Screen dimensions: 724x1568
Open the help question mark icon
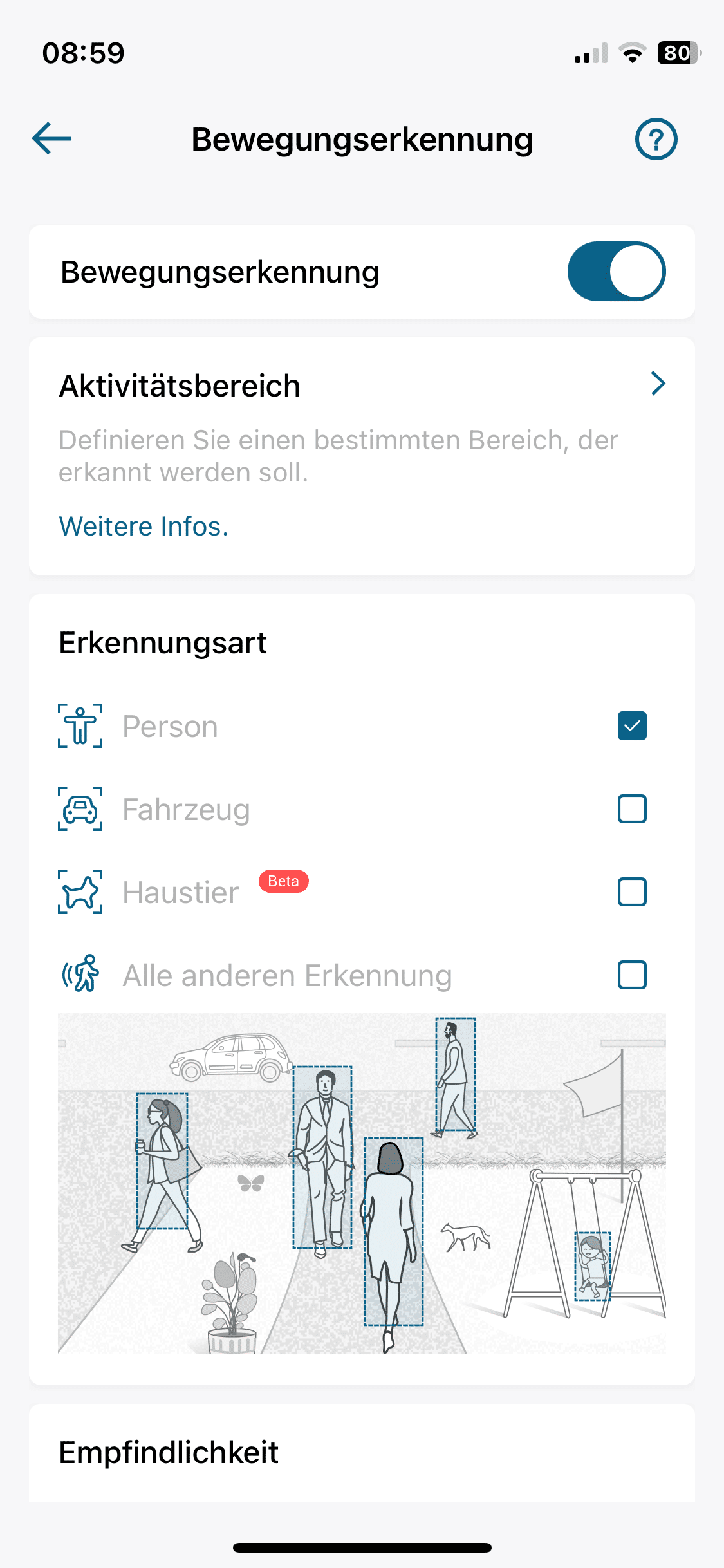coord(655,139)
